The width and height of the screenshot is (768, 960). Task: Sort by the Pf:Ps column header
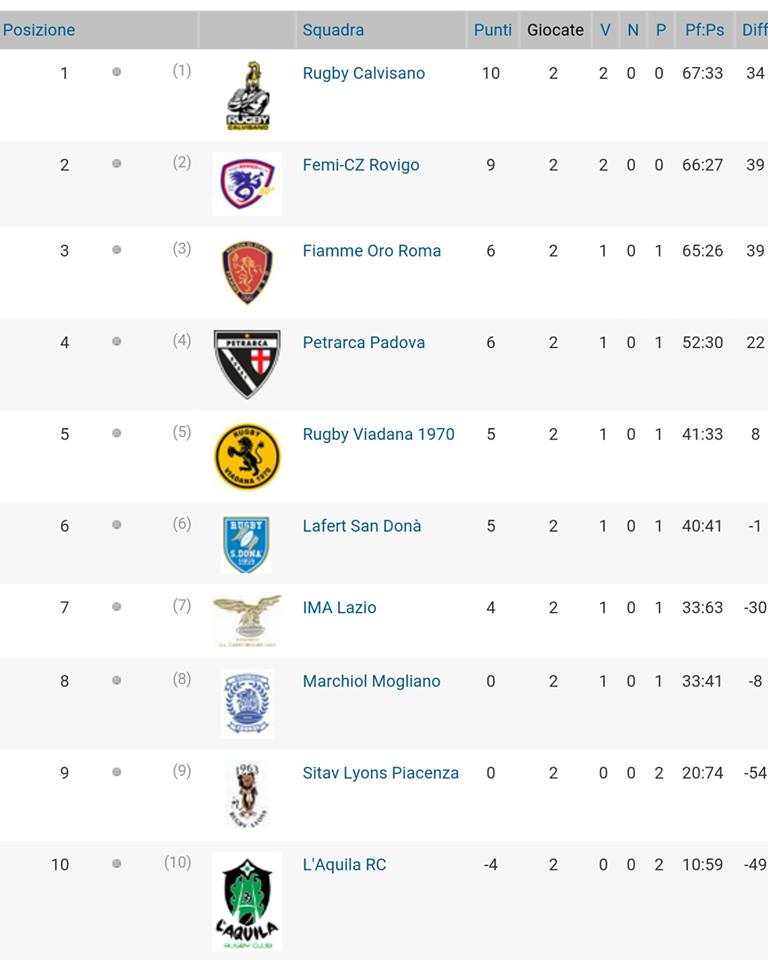704,30
